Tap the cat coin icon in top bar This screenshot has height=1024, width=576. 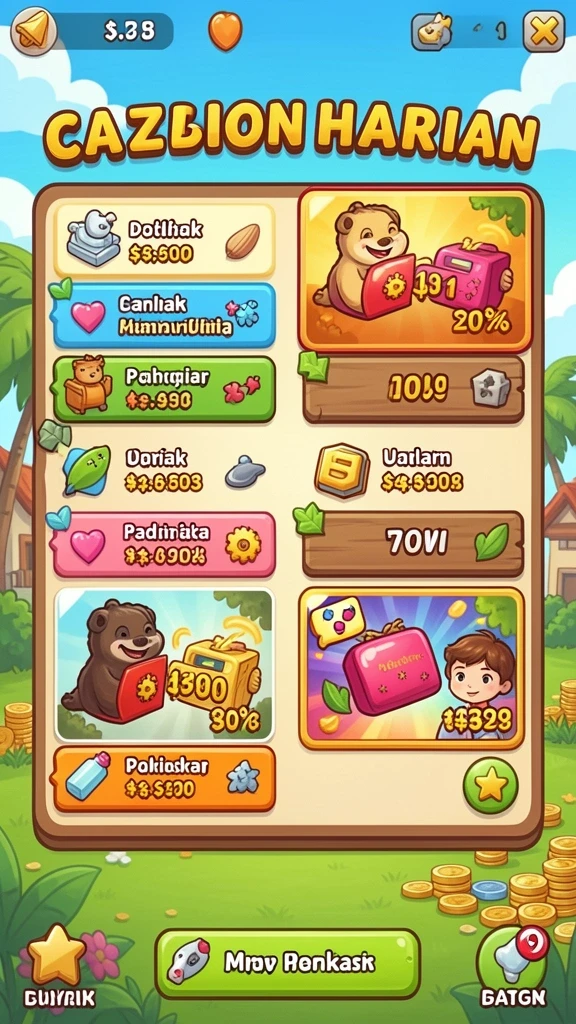(x=433, y=31)
